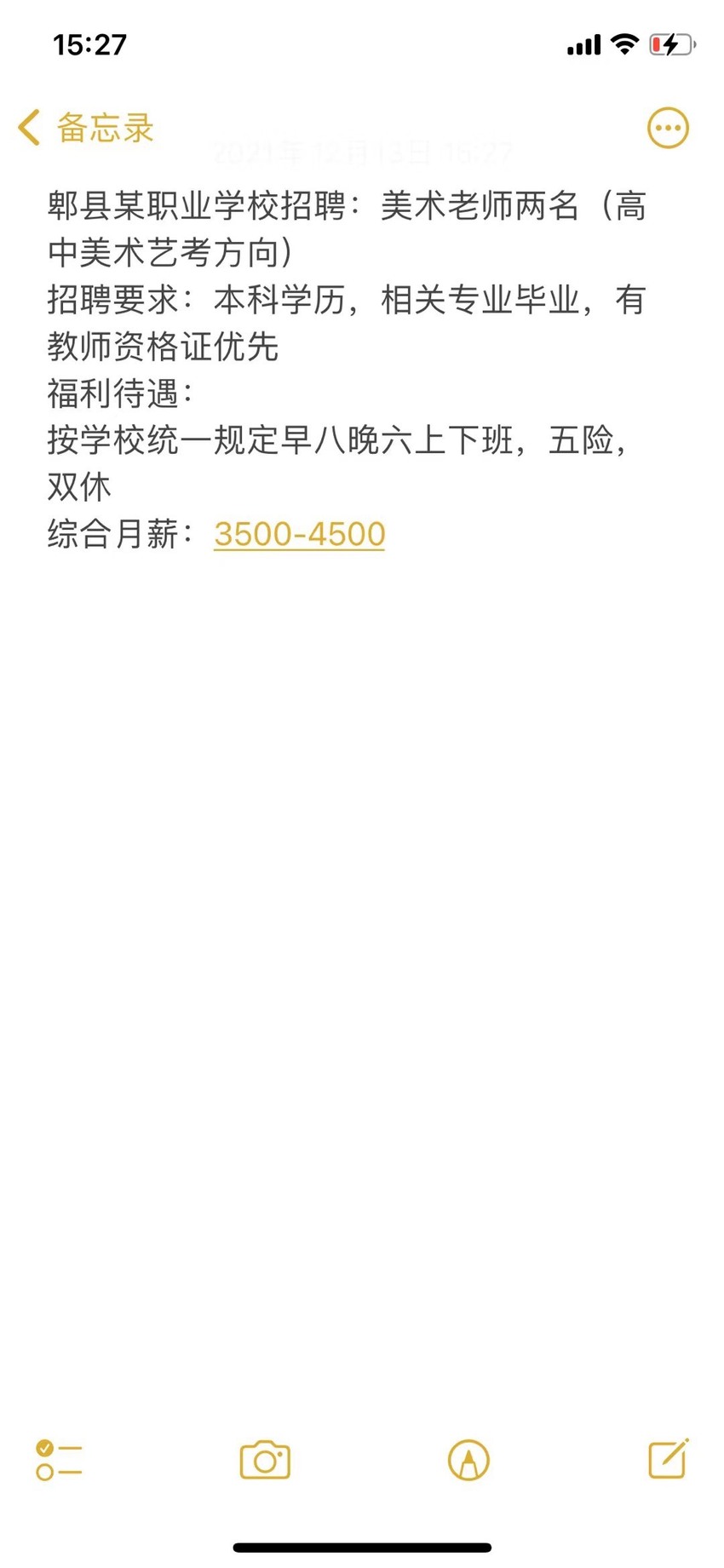Screen dimensions: 724x1568
Task: Open the more options ellipsis menu
Action: tap(668, 128)
